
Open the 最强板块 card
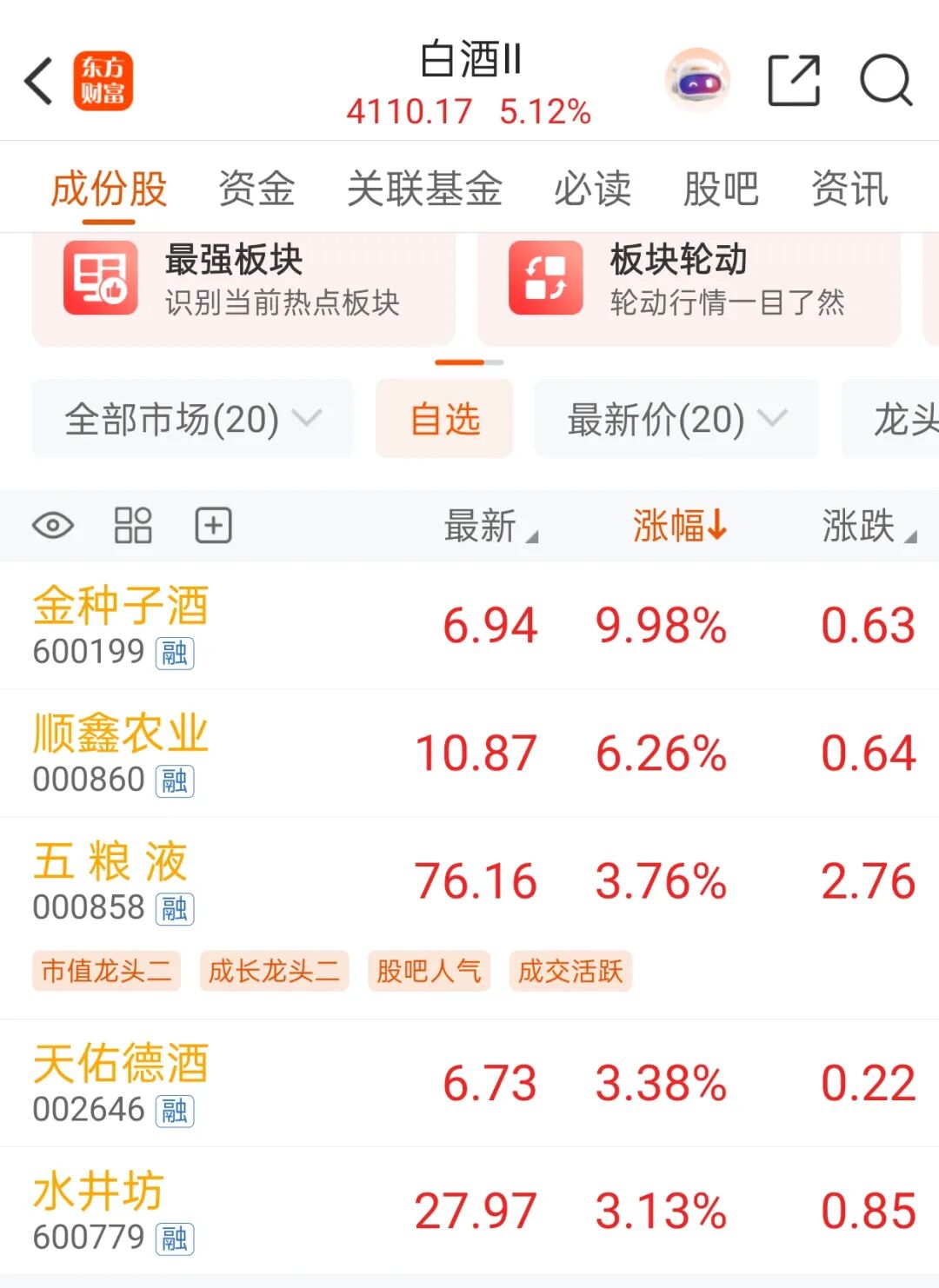point(243,289)
